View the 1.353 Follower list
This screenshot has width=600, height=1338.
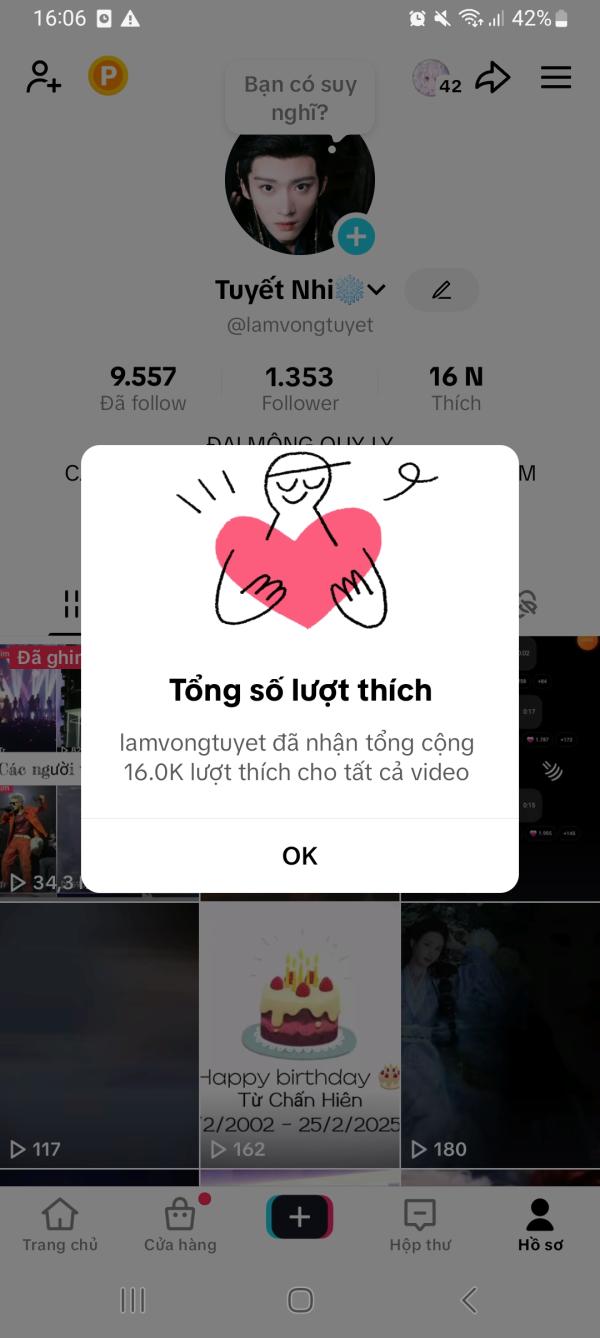point(300,388)
